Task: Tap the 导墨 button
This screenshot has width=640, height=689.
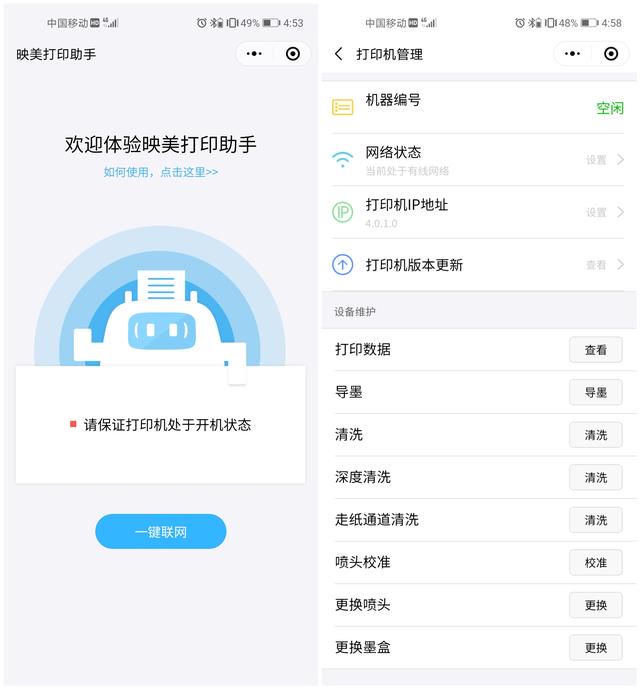Action: click(595, 392)
